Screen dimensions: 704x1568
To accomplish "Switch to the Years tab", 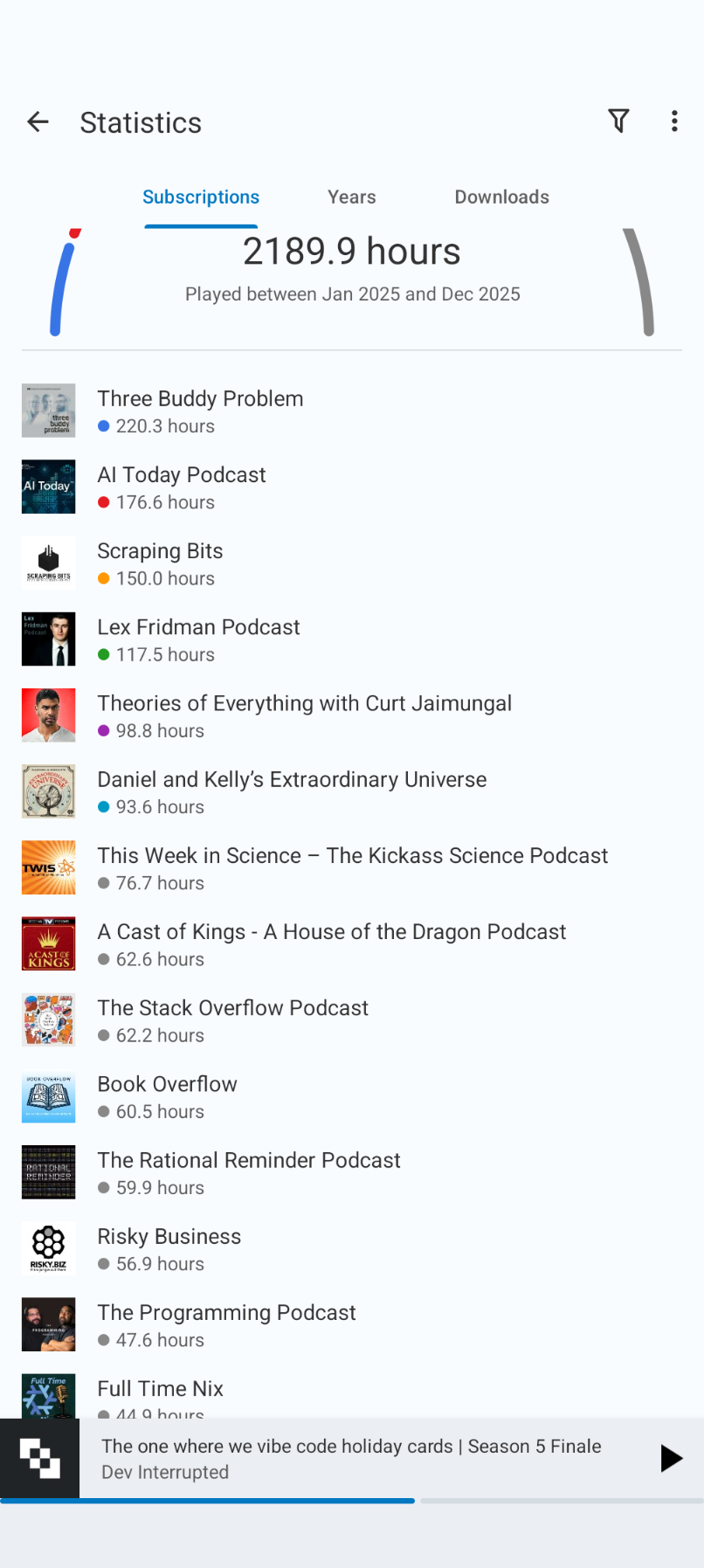I will pyautogui.click(x=351, y=197).
